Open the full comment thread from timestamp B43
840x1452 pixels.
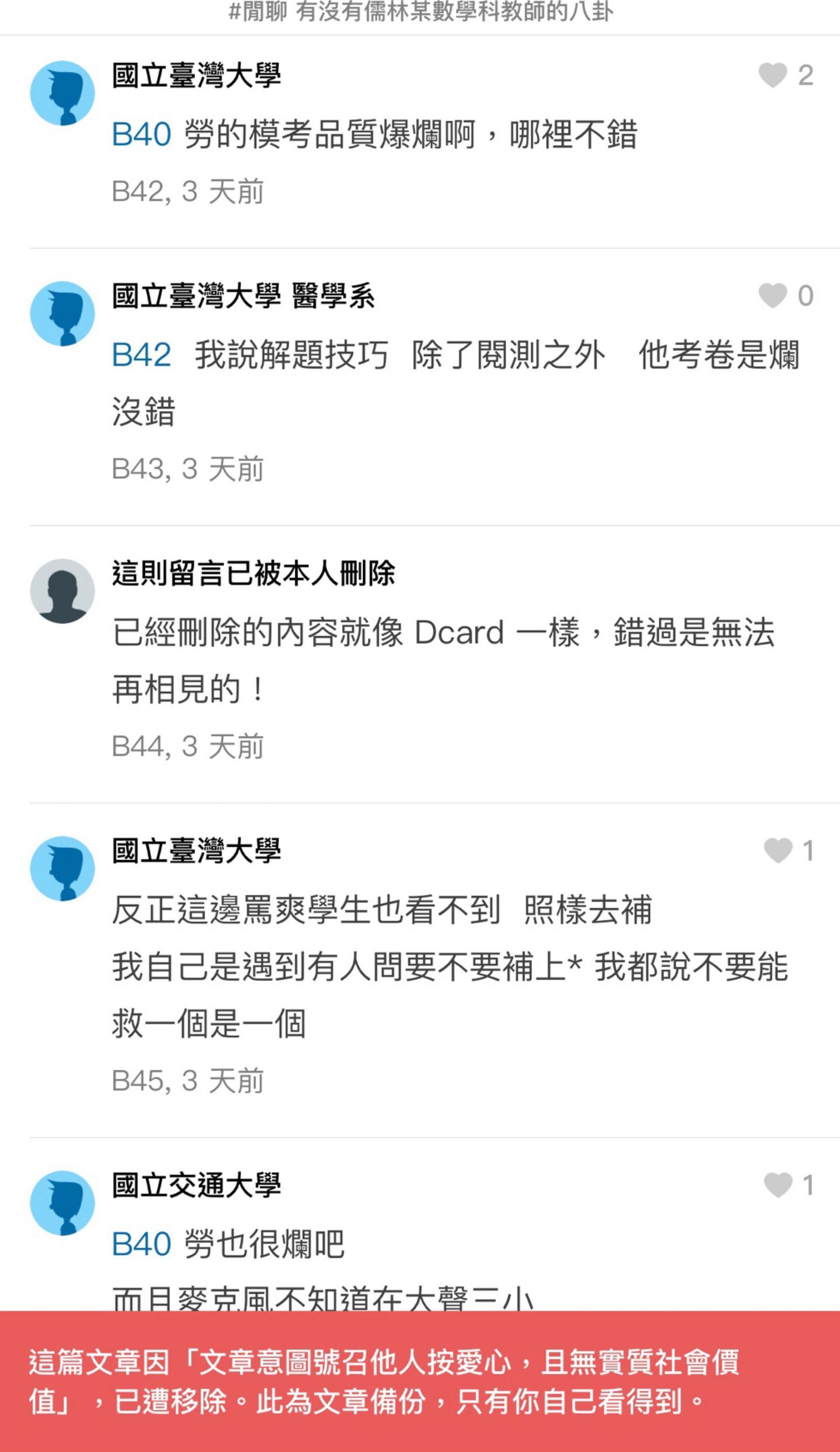click(187, 469)
